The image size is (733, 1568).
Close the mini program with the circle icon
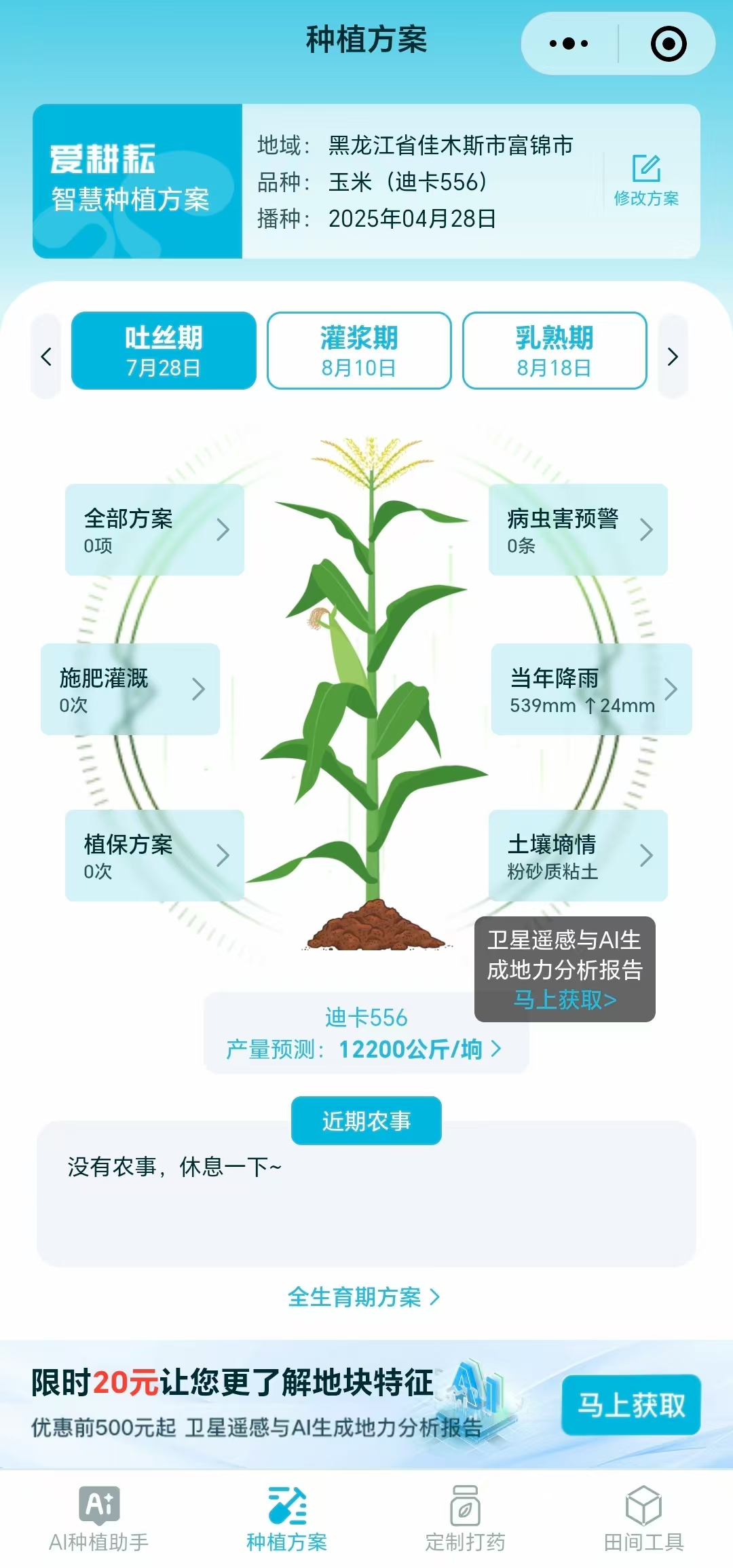click(669, 44)
